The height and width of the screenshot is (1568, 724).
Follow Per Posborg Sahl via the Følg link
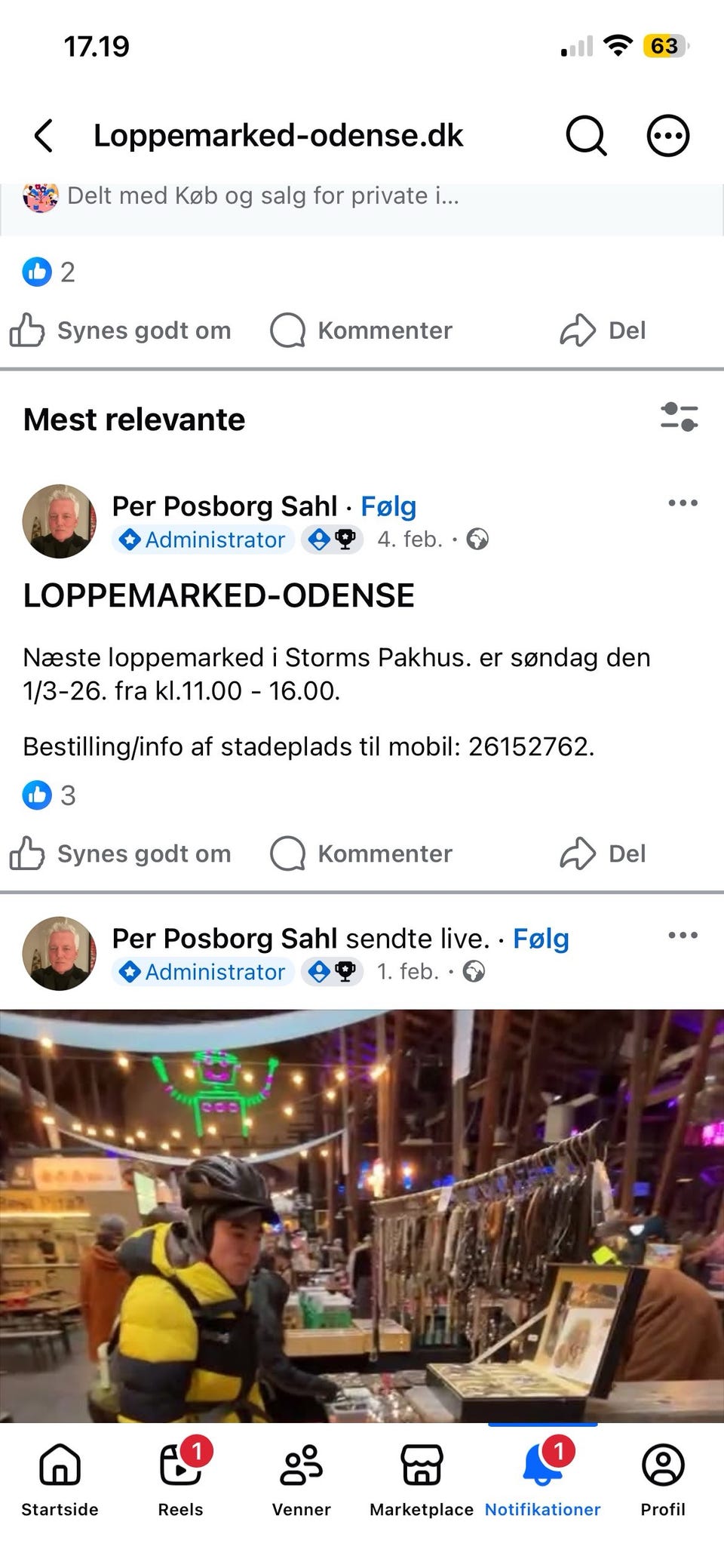[388, 506]
